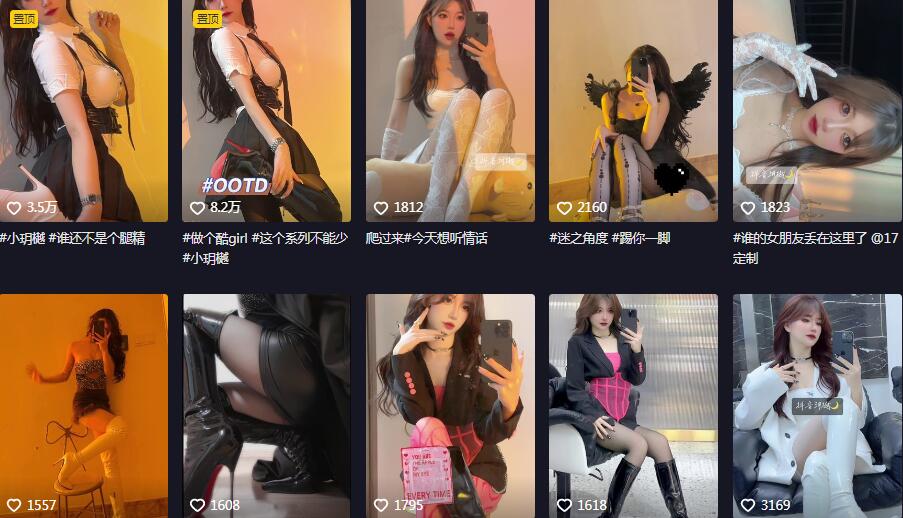Open the video with 1795 likes
The height and width of the screenshot is (518, 903).
pos(450,405)
